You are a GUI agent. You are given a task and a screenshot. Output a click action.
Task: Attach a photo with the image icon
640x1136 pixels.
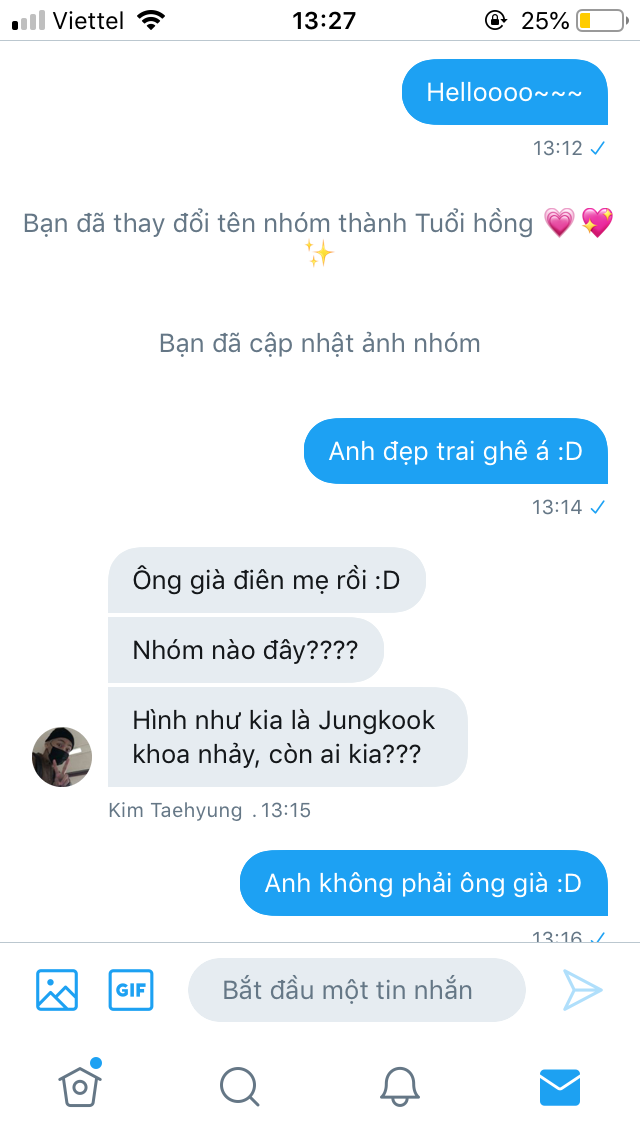click(57, 990)
